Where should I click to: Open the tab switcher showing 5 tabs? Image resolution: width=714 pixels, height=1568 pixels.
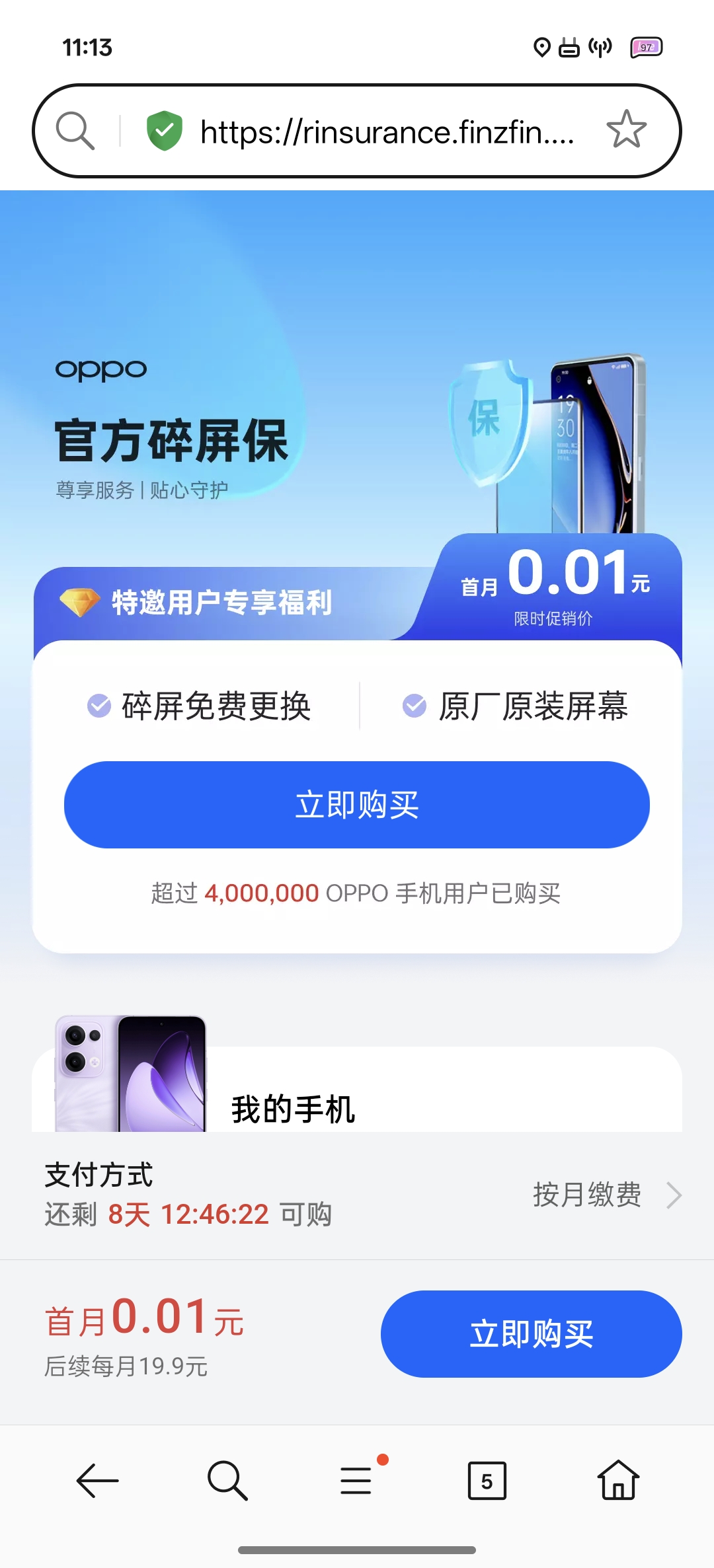[x=487, y=1480]
